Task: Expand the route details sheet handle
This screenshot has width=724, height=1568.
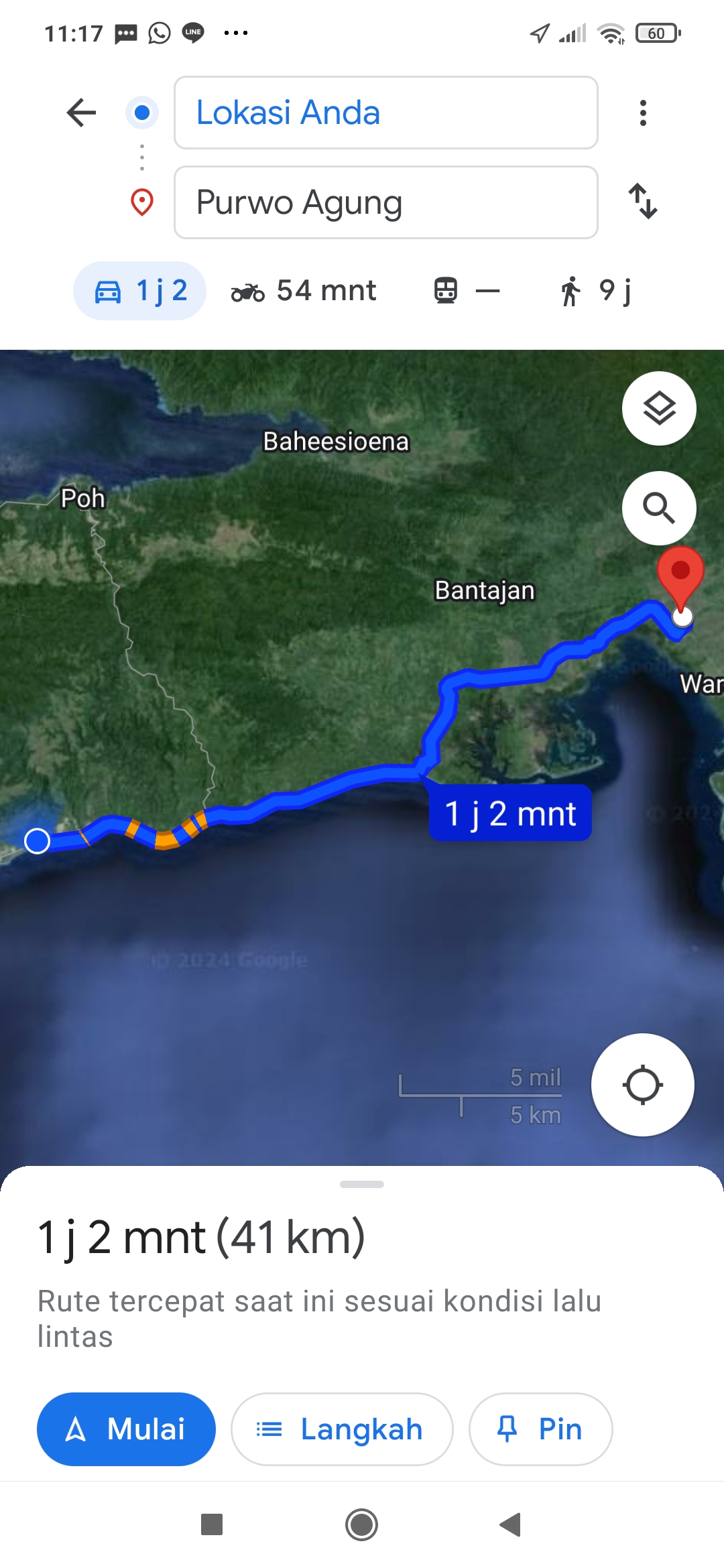Action: click(362, 1184)
